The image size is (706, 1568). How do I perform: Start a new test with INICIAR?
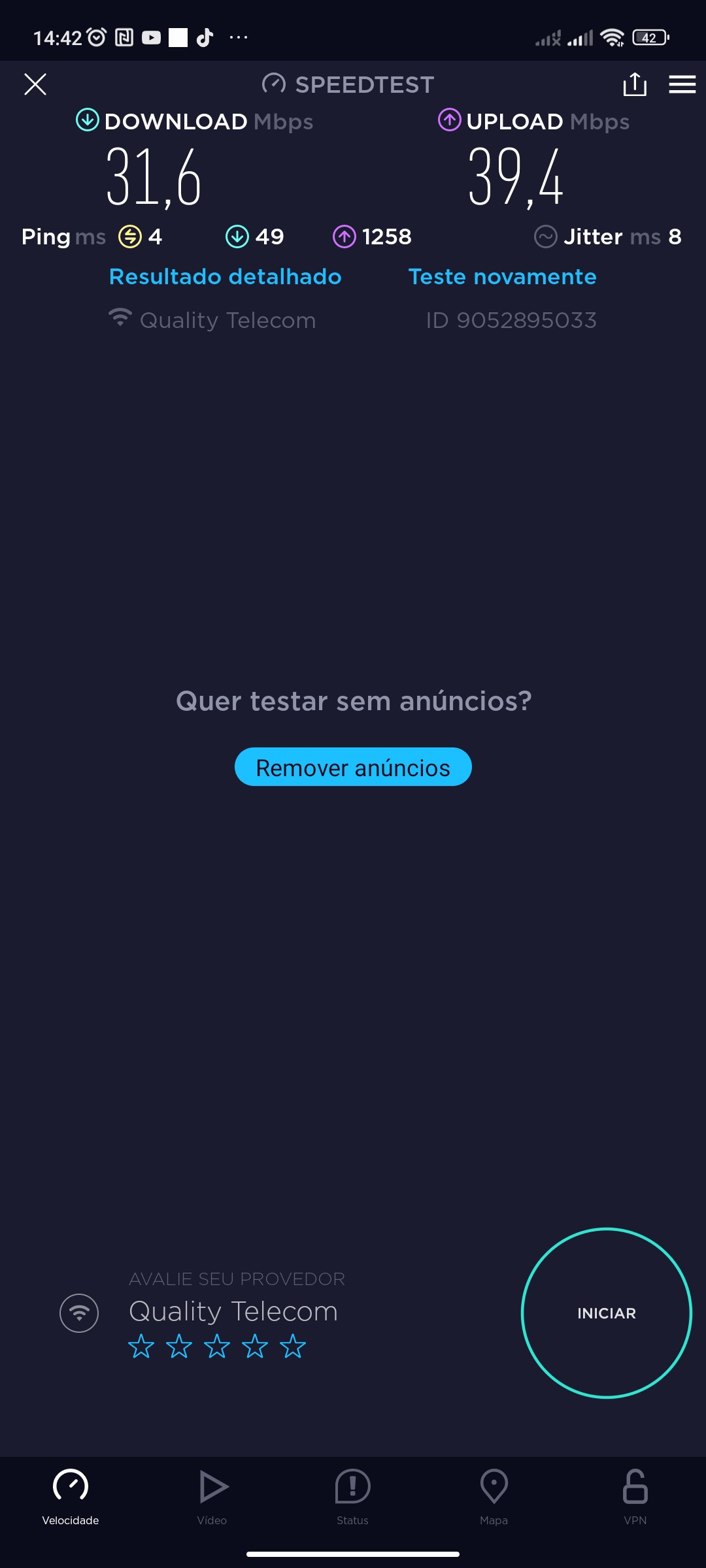tap(606, 1313)
